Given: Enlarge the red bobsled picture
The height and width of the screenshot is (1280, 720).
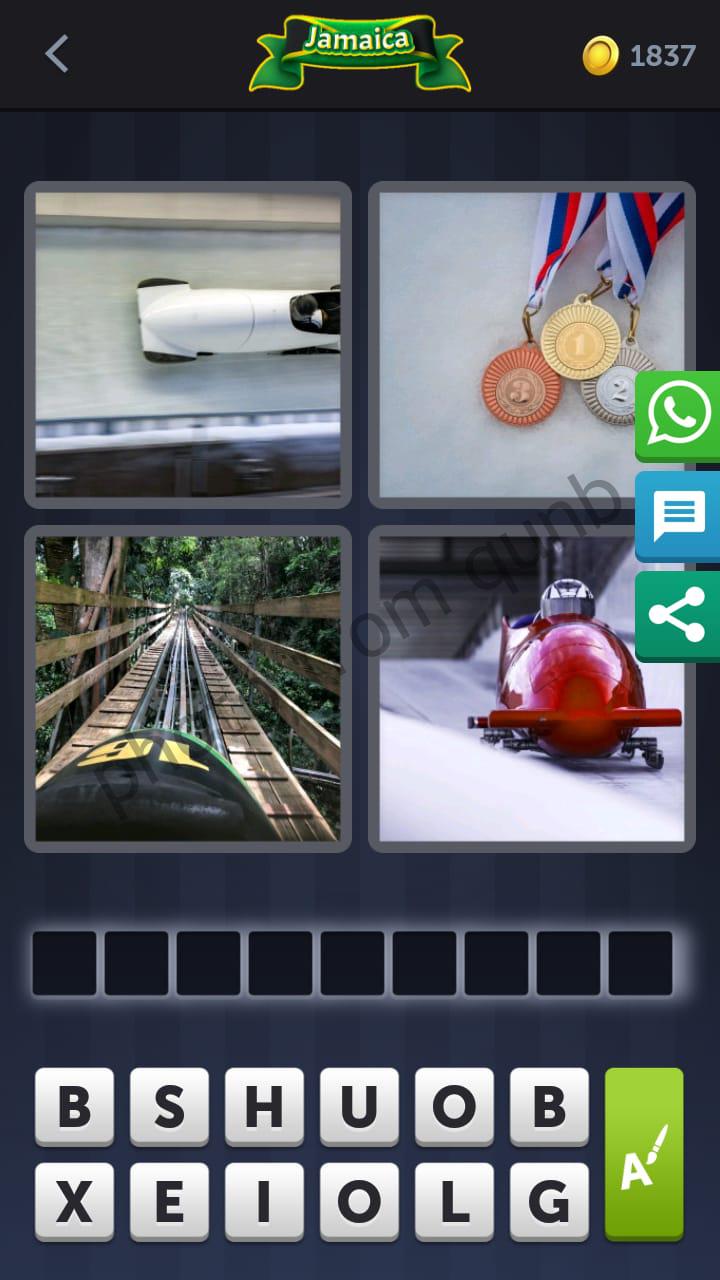Looking at the screenshot, I should pos(532,688).
